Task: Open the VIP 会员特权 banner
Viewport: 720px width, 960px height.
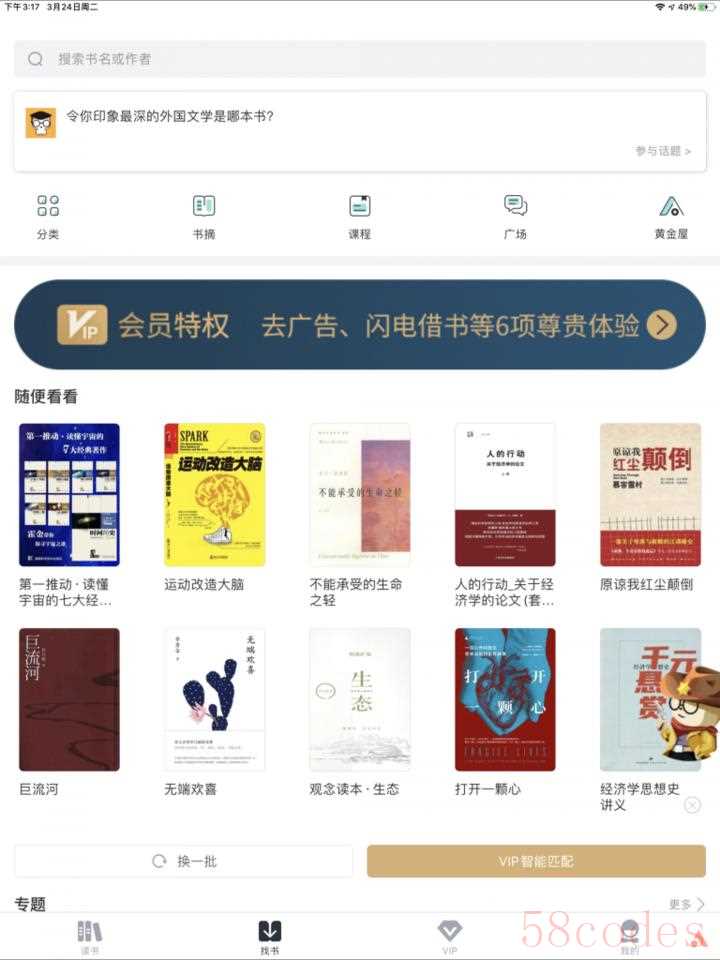Action: point(360,325)
